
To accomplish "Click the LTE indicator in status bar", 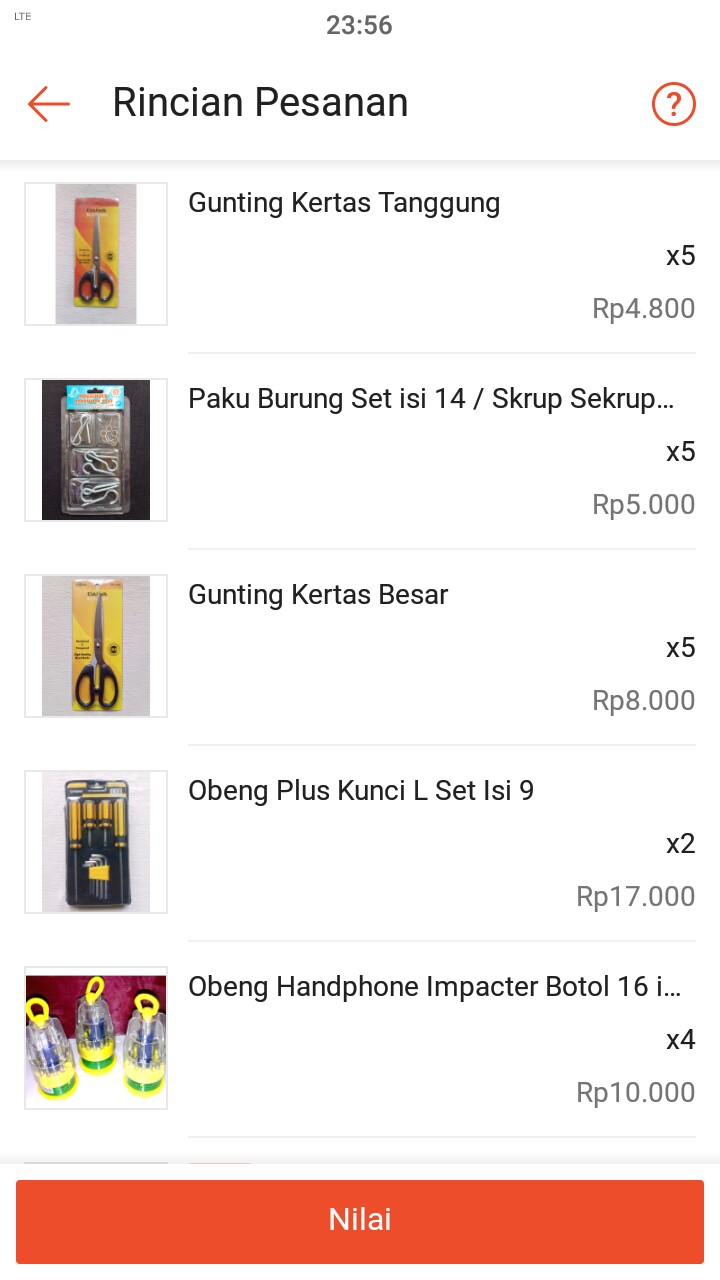I will coord(21,16).
